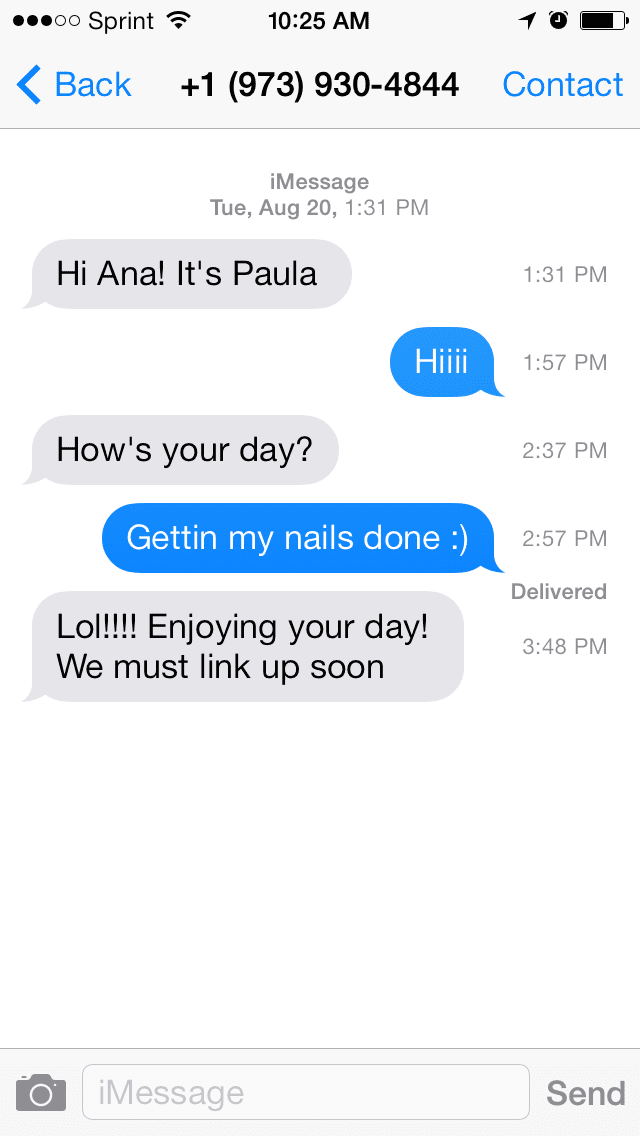Focus the iMessage text field
The height and width of the screenshot is (1136, 640).
[x=305, y=1092]
